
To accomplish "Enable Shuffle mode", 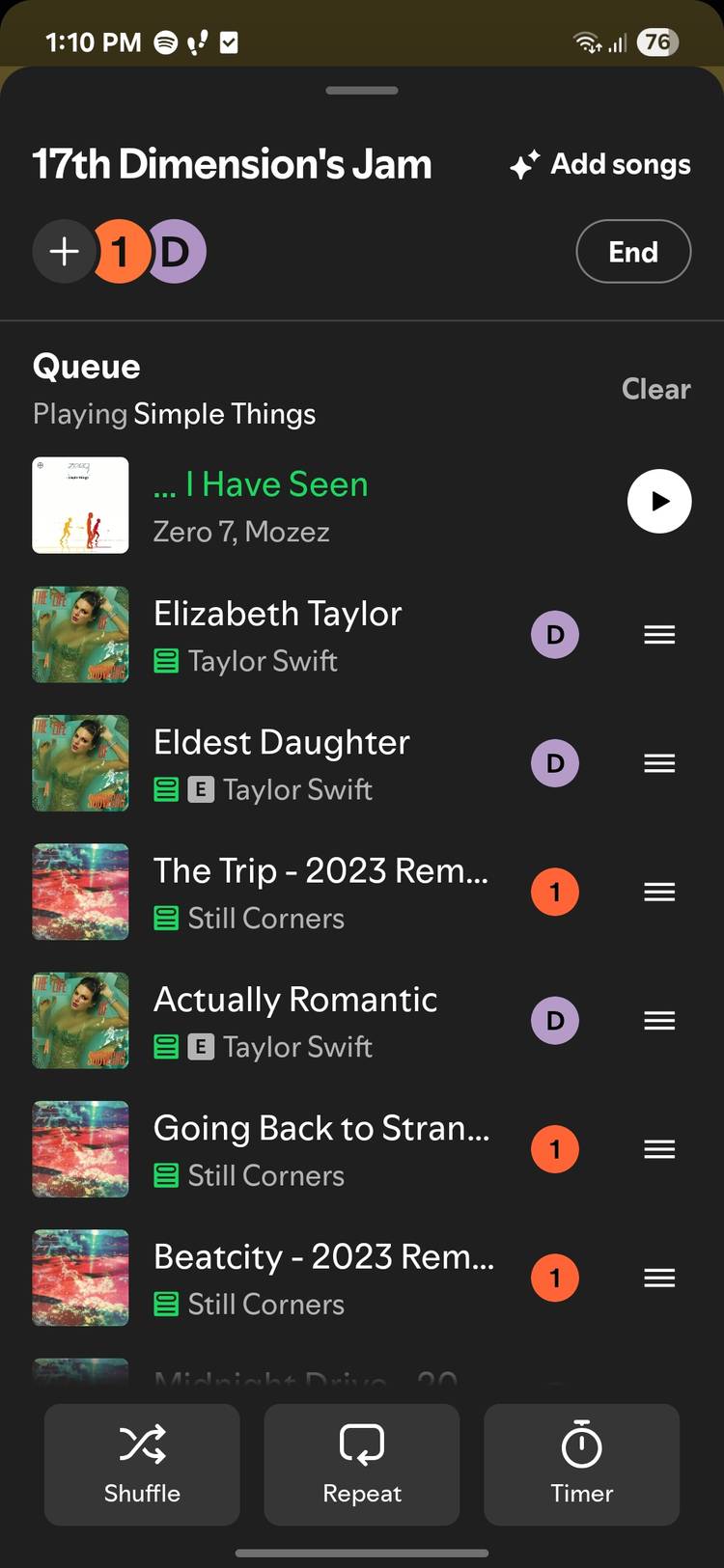I will 142,1465.
